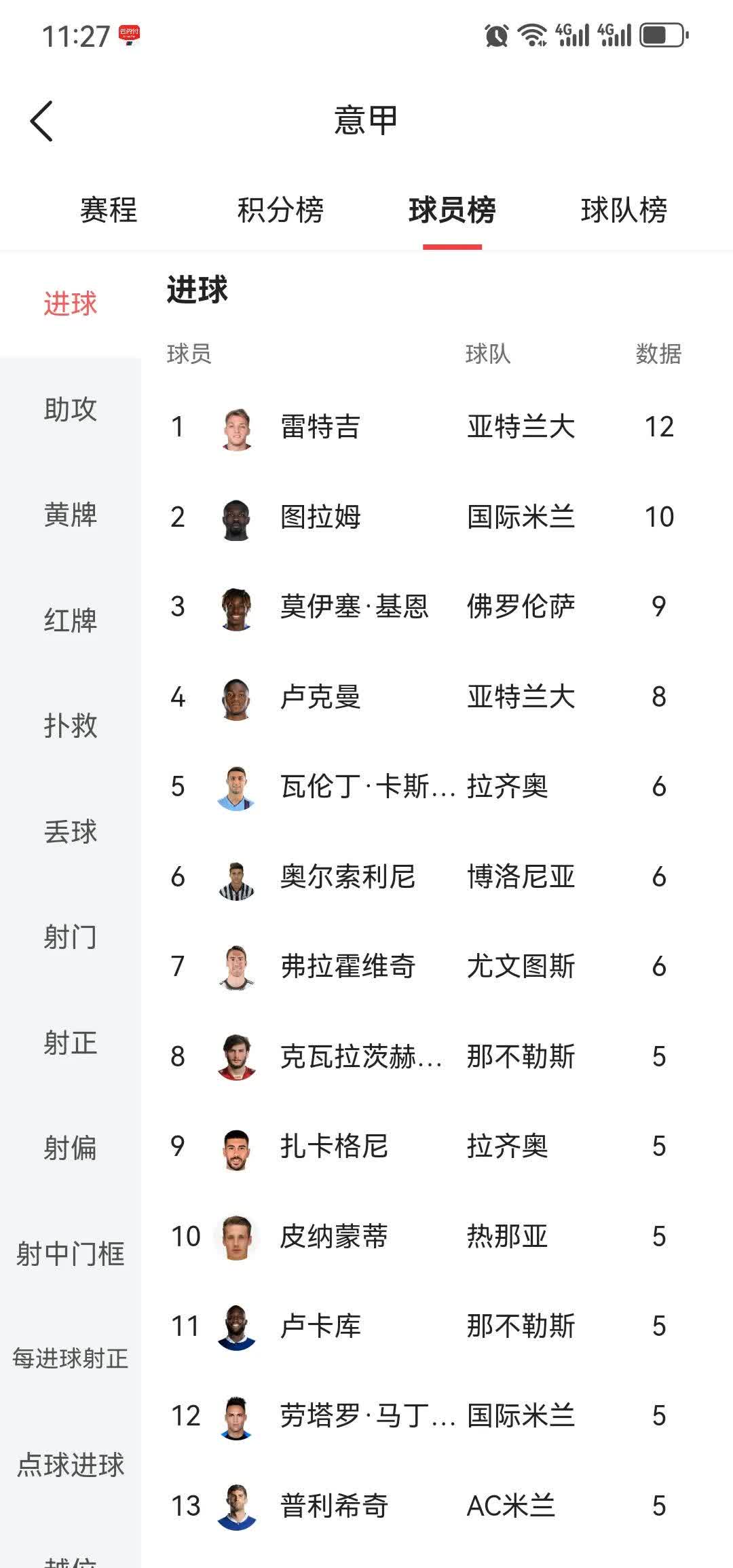This screenshot has width=733, height=1568.
Task: View the 射正 ranking
Action: coord(71,1043)
